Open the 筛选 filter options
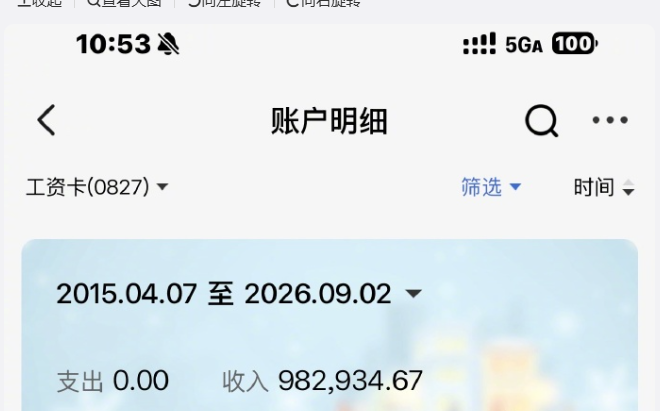Image resolution: width=660 pixels, height=411 pixels. [491, 187]
